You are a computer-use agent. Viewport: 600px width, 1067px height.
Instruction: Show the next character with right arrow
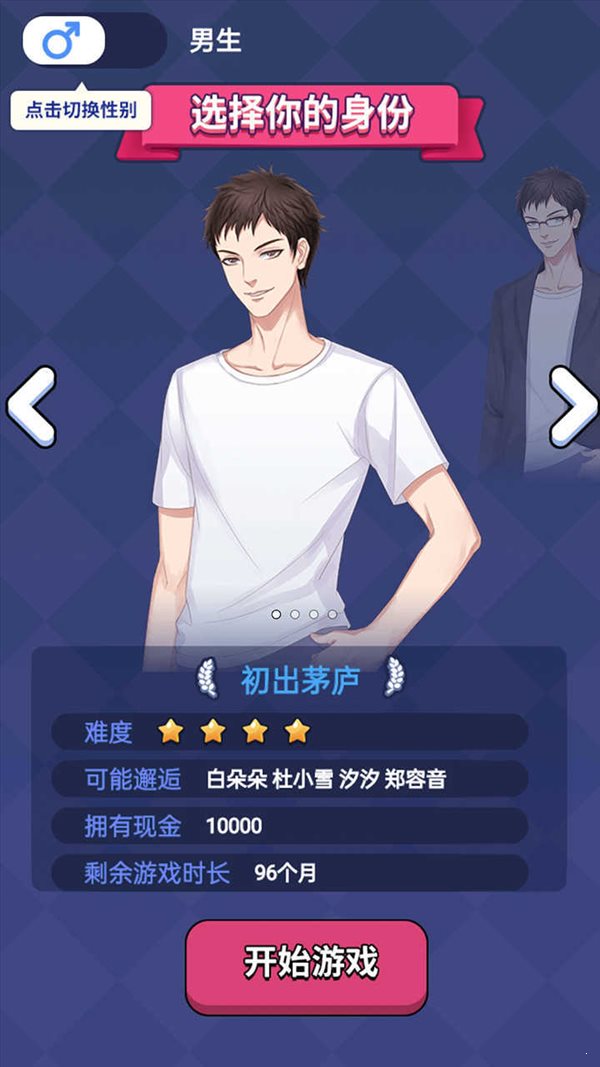572,406
